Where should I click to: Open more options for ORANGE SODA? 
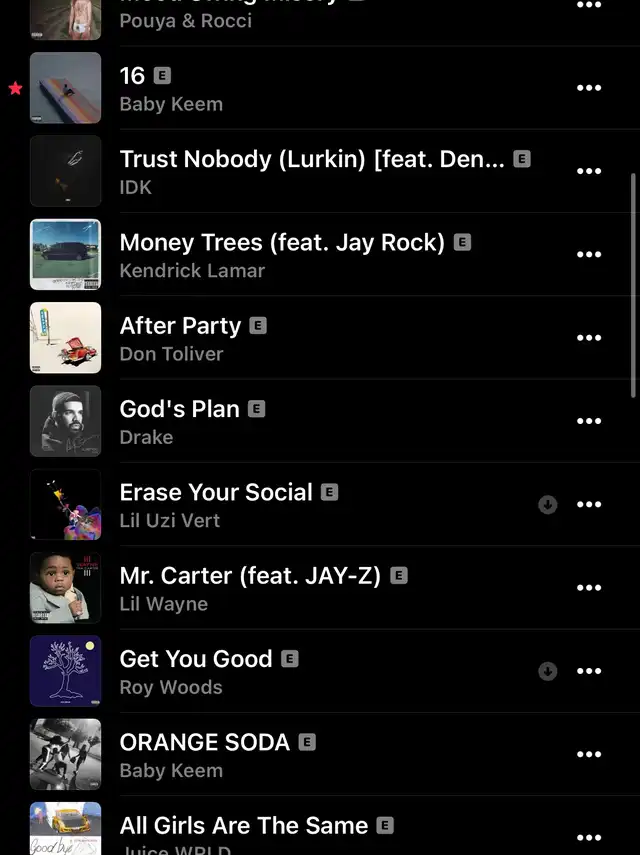[589, 755]
